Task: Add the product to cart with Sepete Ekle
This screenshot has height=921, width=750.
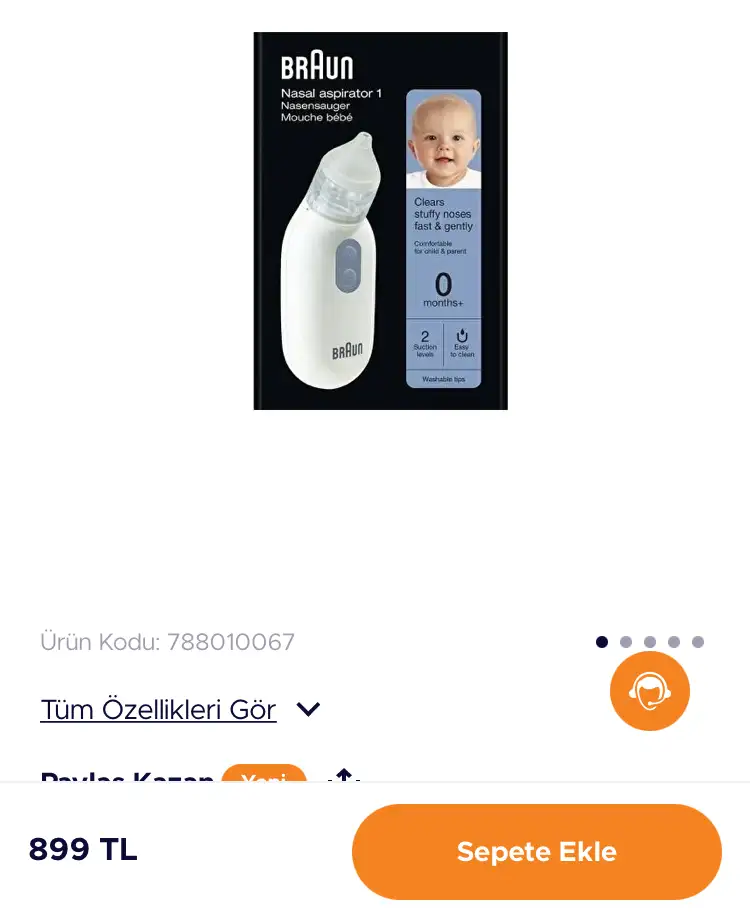Action: click(x=536, y=852)
